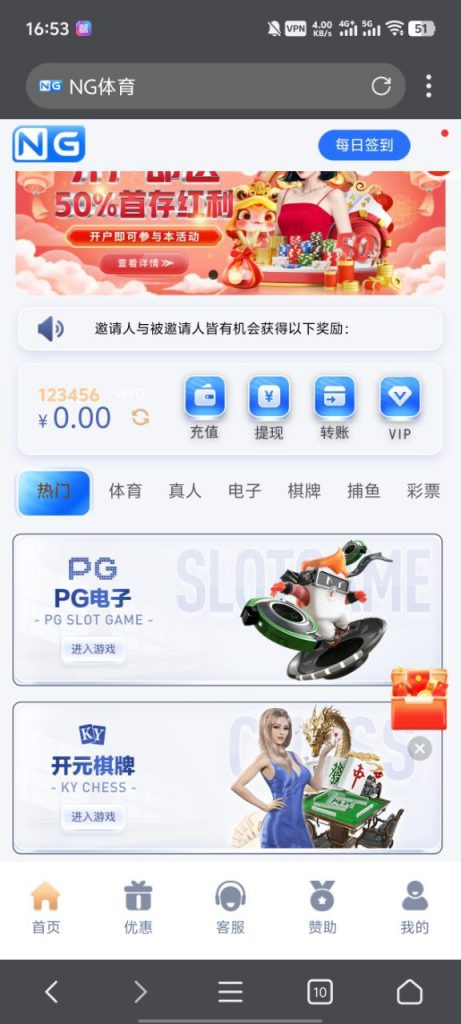
Task: Tap the 每日签到 daily check-in button
Action: coord(364,145)
